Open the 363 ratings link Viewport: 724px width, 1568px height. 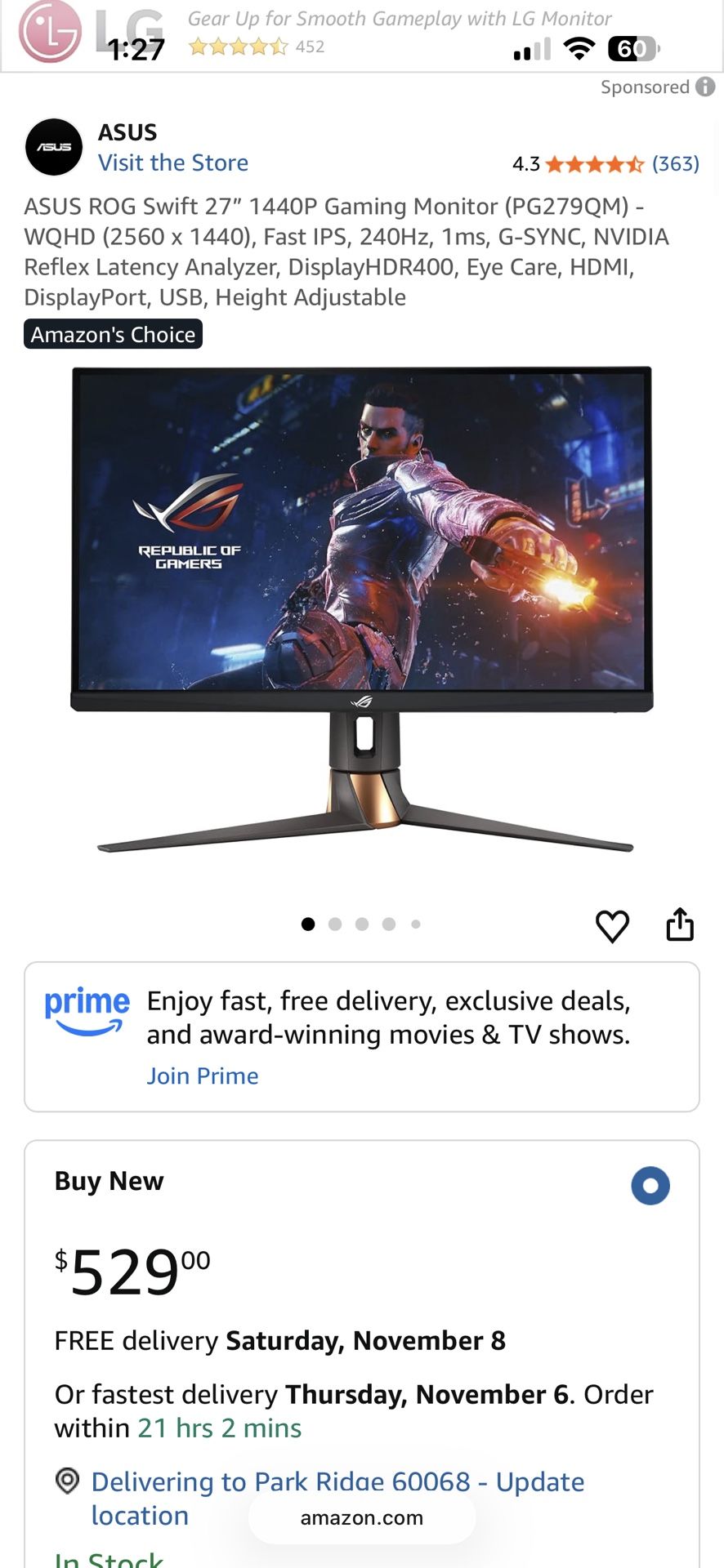click(x=675, y=163)
